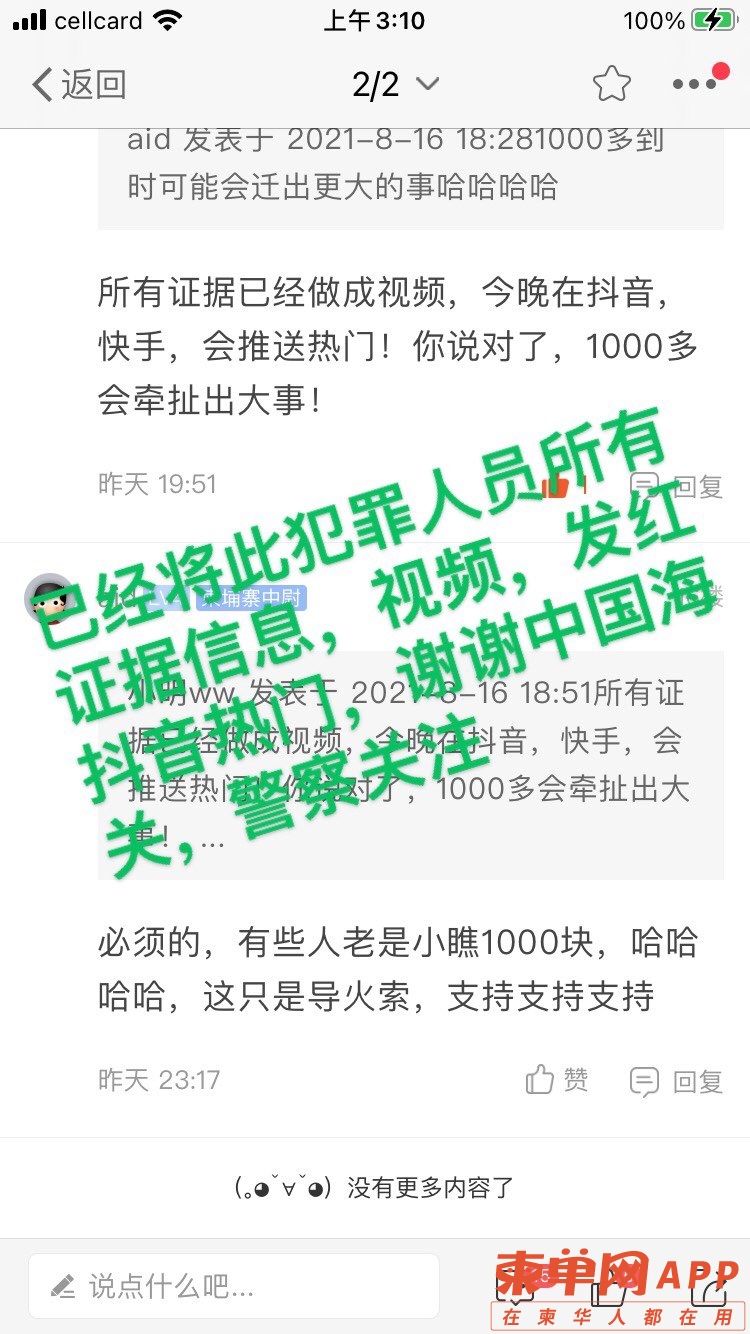Image resolution: width=750 pixels, height=1334 pixels.
Task: Open the 2/2 page selector dropdown
Action: coord(395,85)
